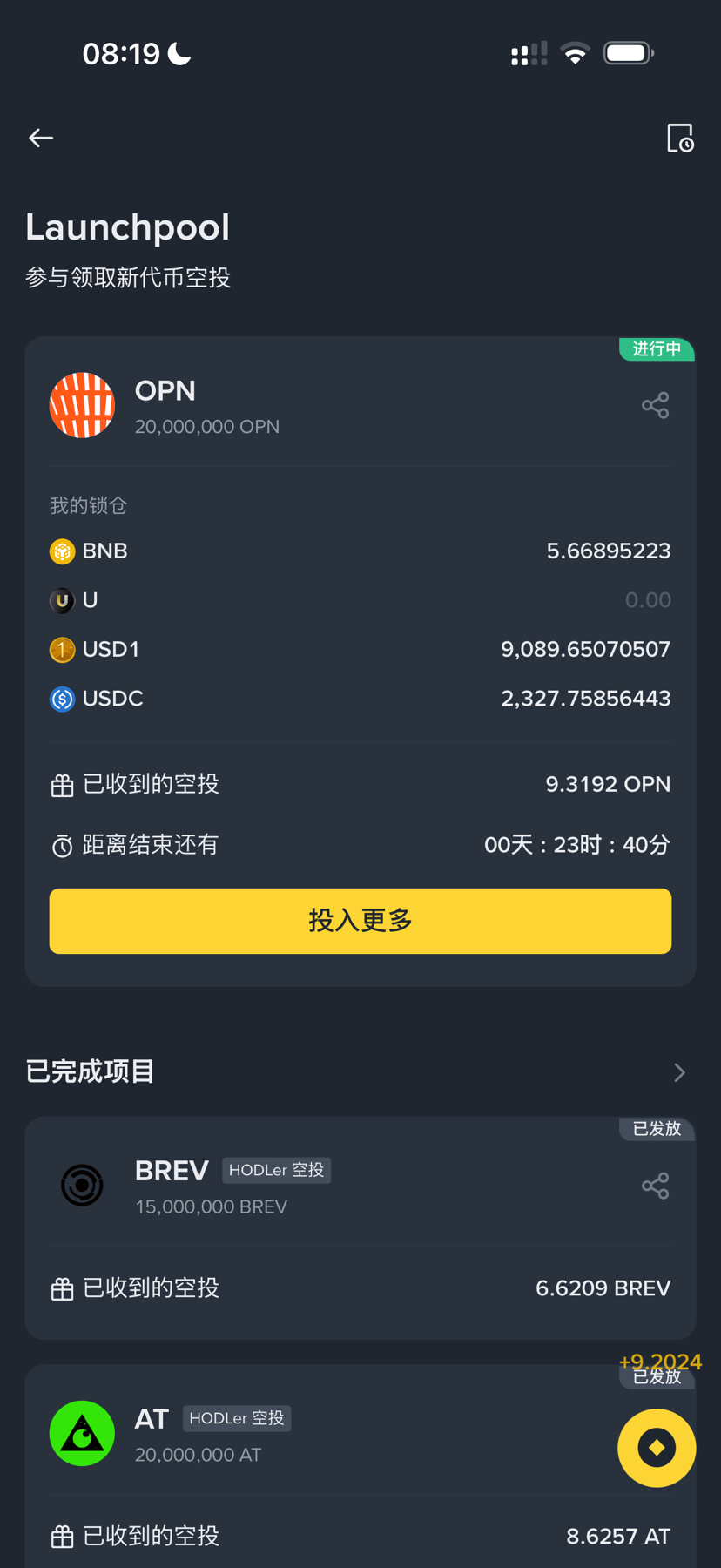The image size is (721, 1568).
Task: Go back using the arrow icon
Action: point(41,138)
